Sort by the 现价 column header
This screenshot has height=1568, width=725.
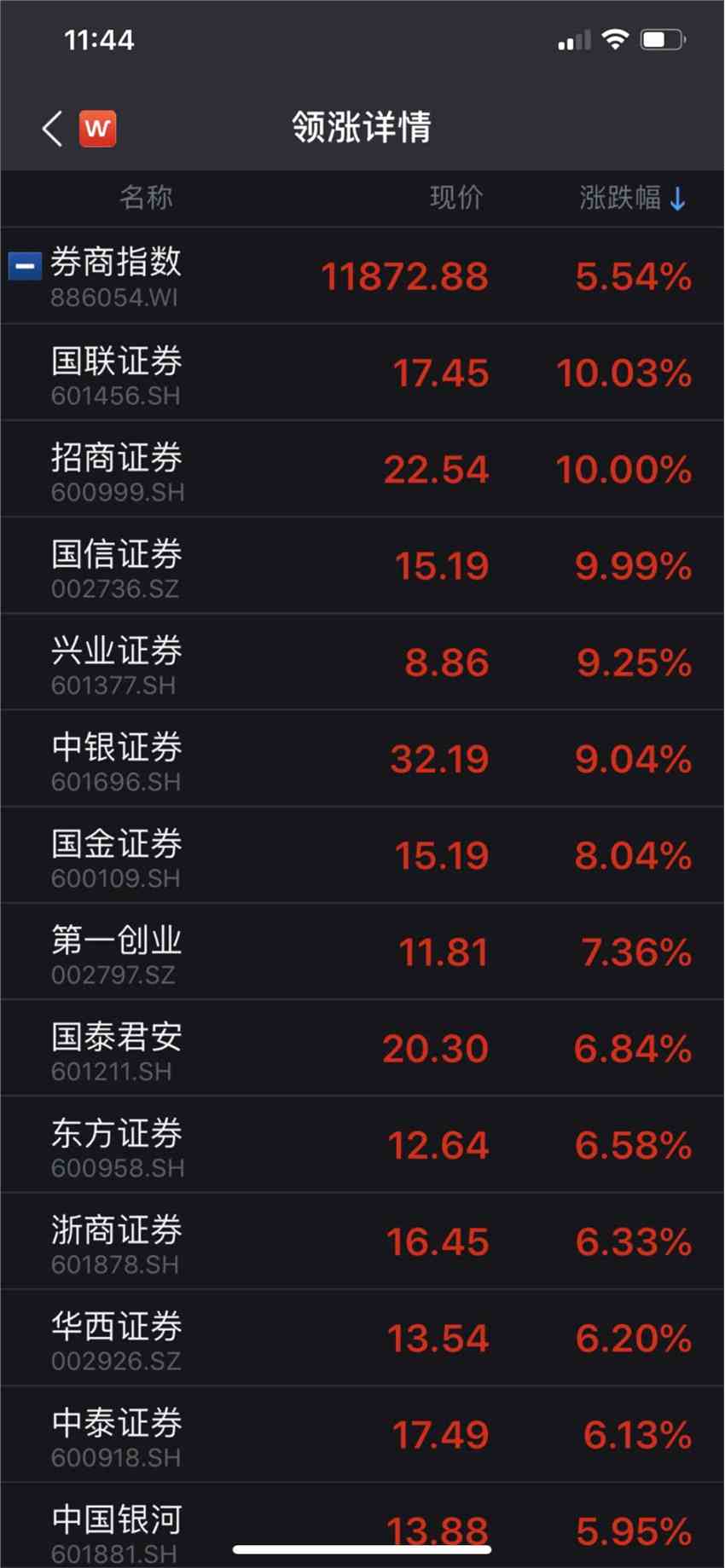tap(455, 198)
